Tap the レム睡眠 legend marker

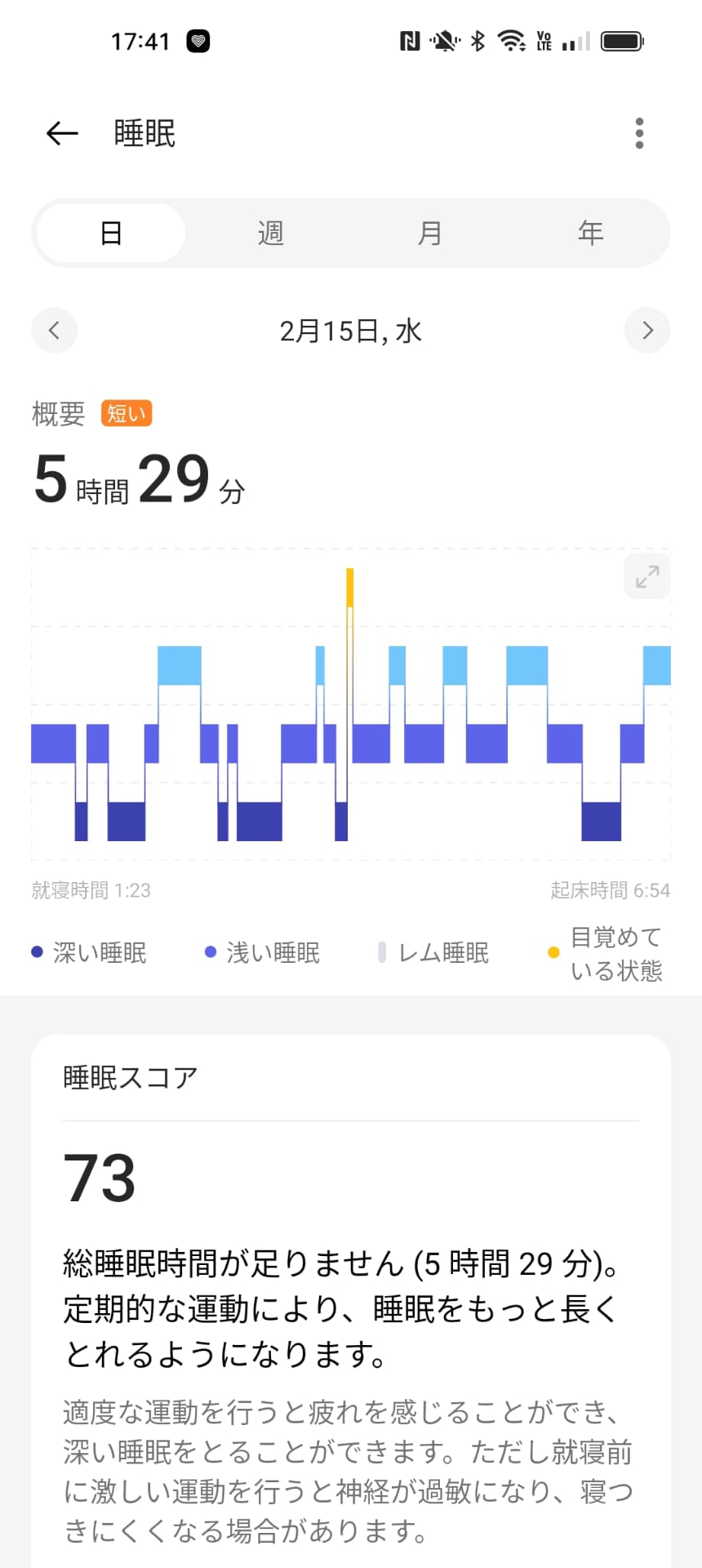point(382,951)
